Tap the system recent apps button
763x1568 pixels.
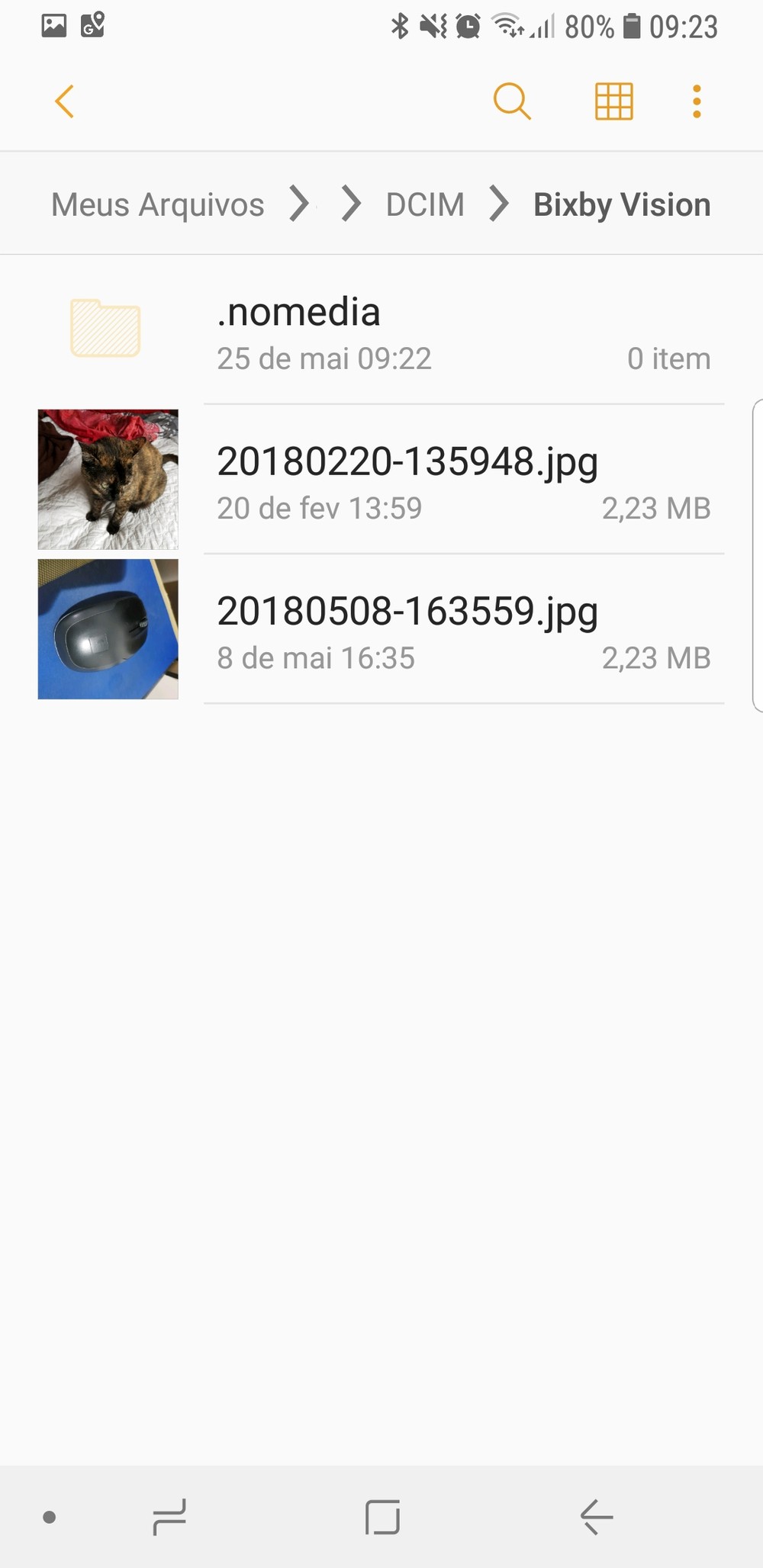click(169, 1516)
